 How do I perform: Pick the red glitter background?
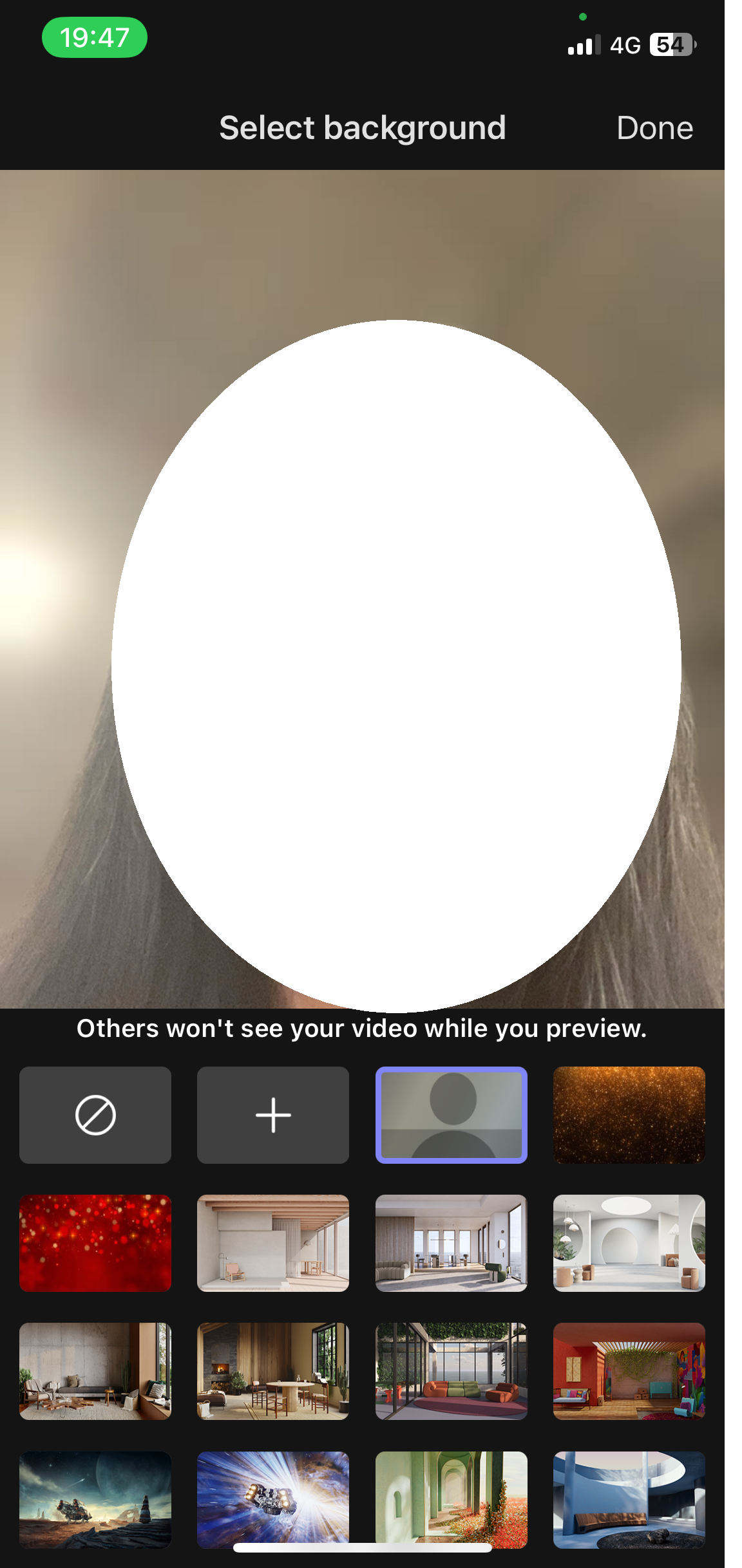(95, 1243)
